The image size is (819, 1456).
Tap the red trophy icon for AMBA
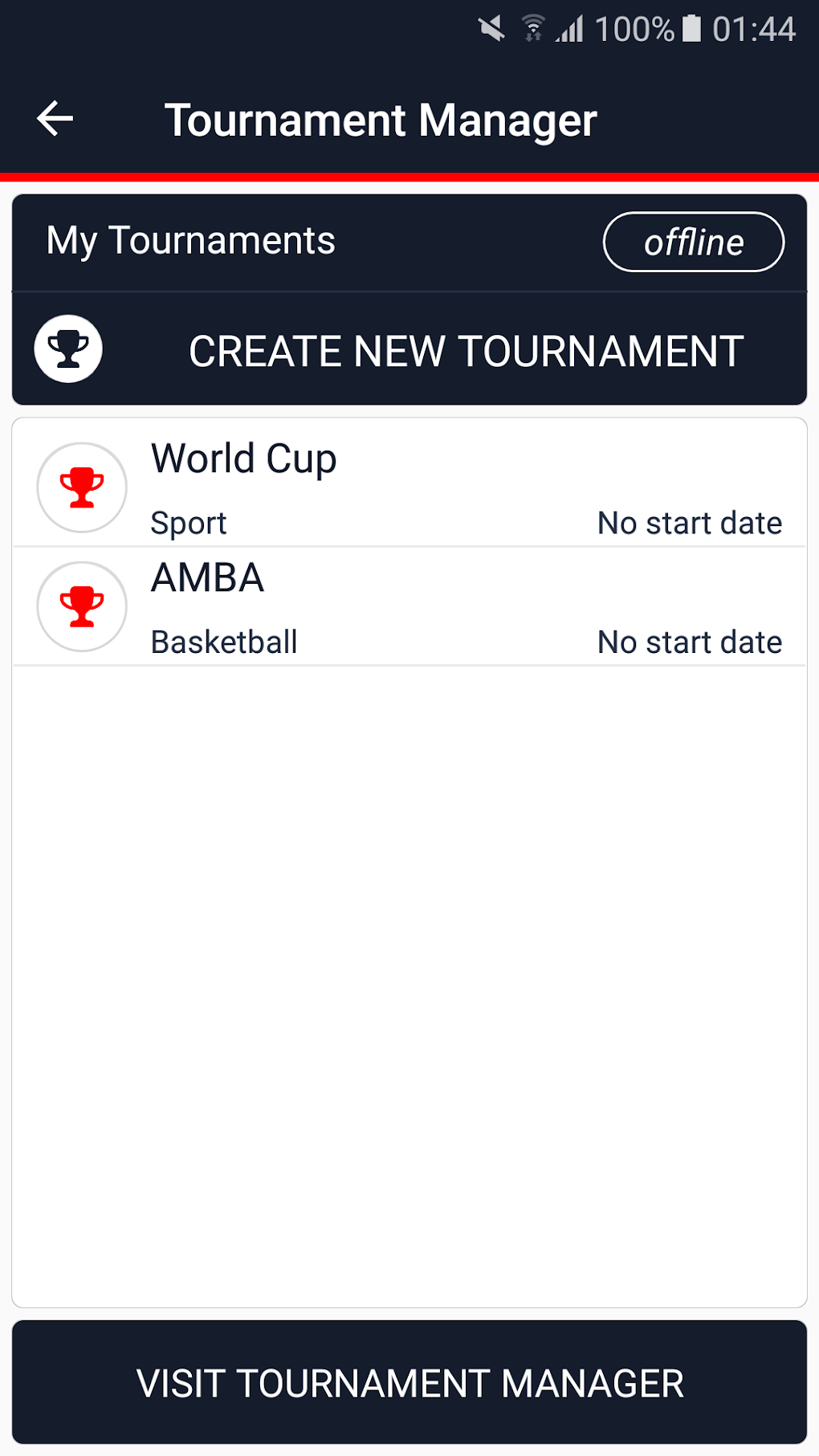tap(81, 606)
